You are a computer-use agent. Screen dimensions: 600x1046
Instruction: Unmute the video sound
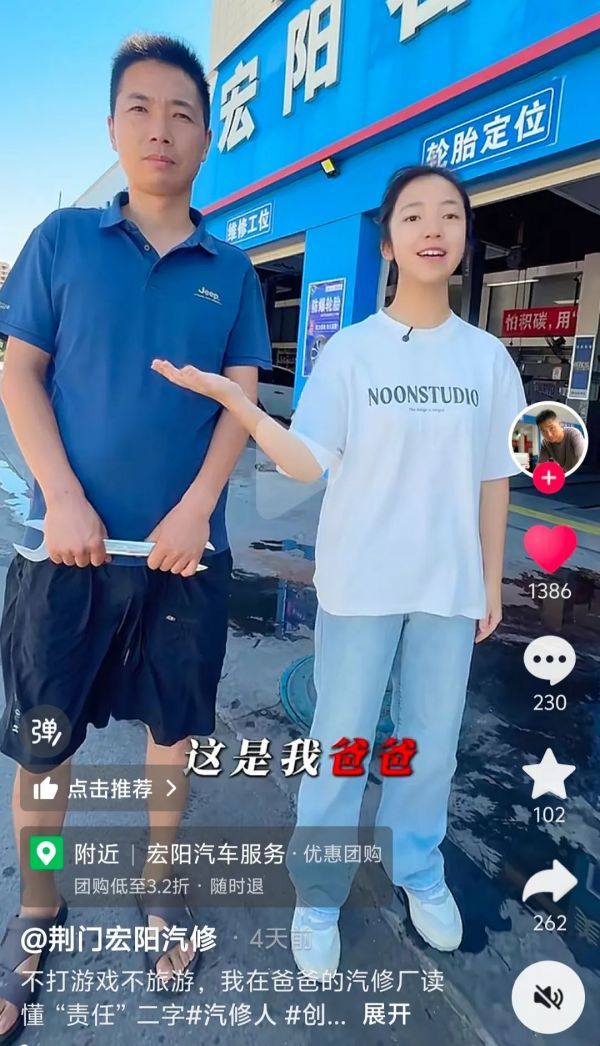tap(548, 996)
